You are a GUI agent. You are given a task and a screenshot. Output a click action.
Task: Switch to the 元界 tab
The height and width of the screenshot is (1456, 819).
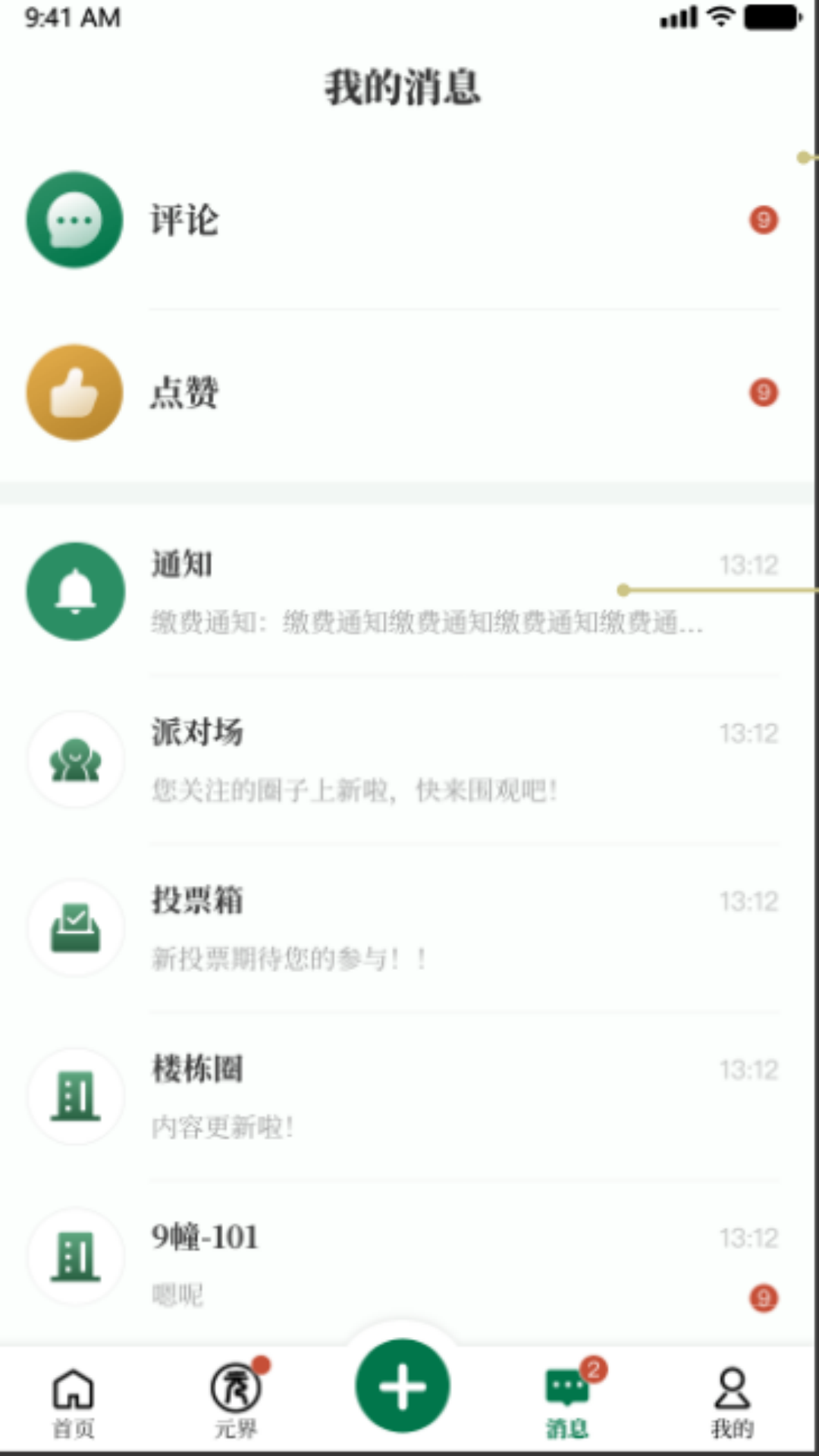point(237,1403)
